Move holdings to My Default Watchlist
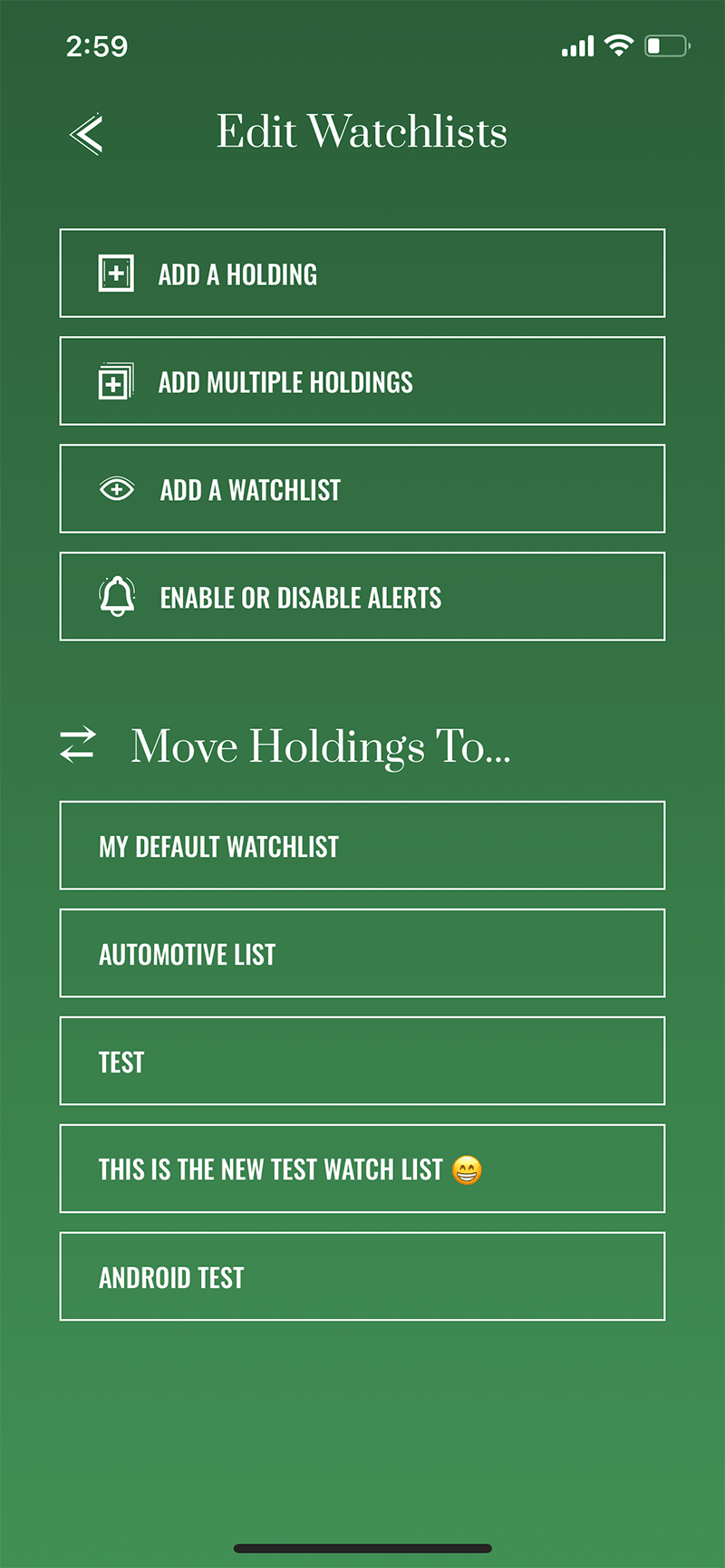Viewport: 725px width, 1568px height. click(x=362, y=846)
